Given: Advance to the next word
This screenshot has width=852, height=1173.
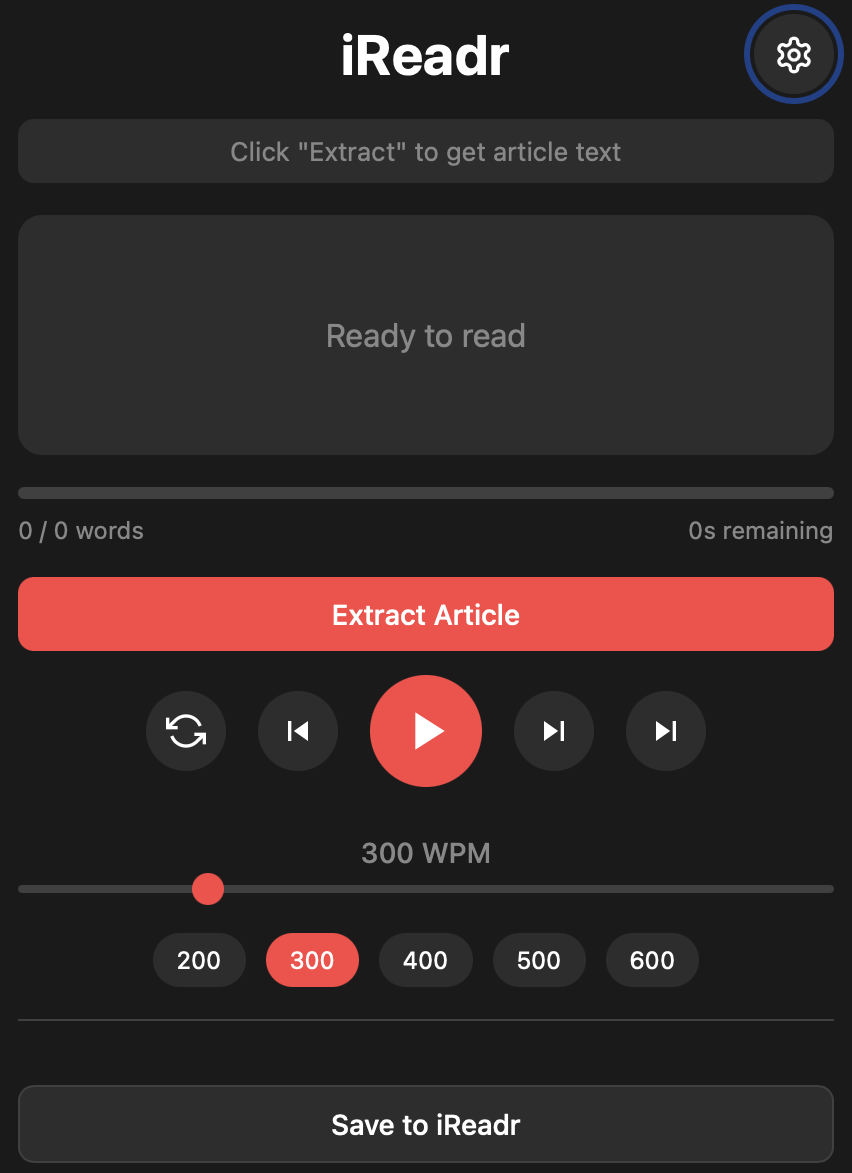Looking at the screenshot, I should pyautogui.click(x=554, y=731).
